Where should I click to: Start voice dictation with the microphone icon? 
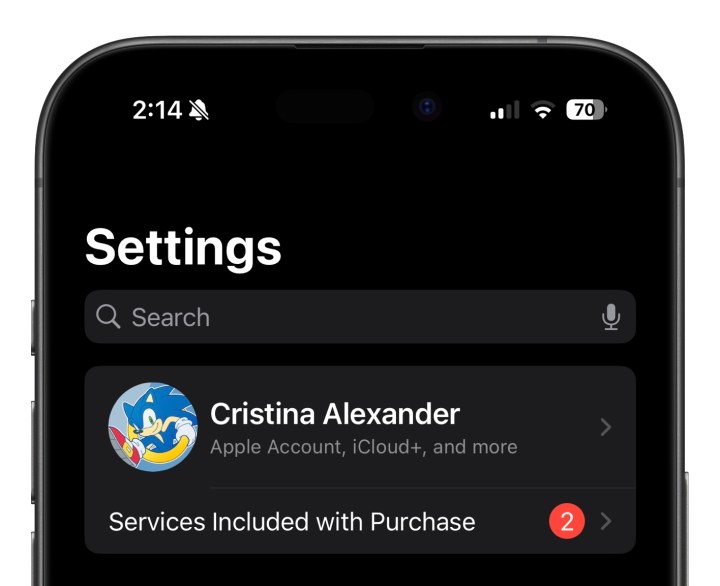click(611, 318)
